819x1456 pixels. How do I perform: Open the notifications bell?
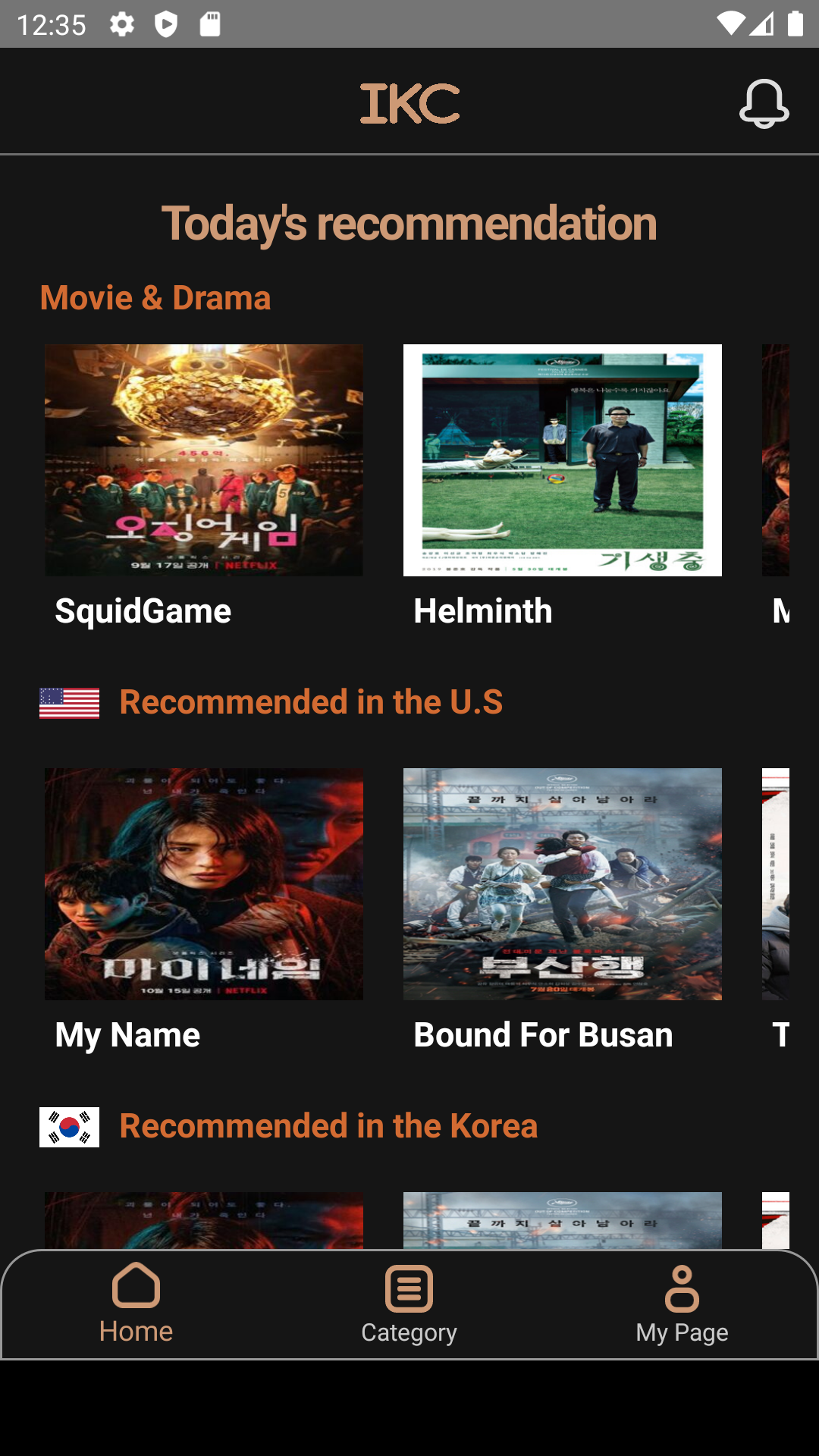click(764, 104)
